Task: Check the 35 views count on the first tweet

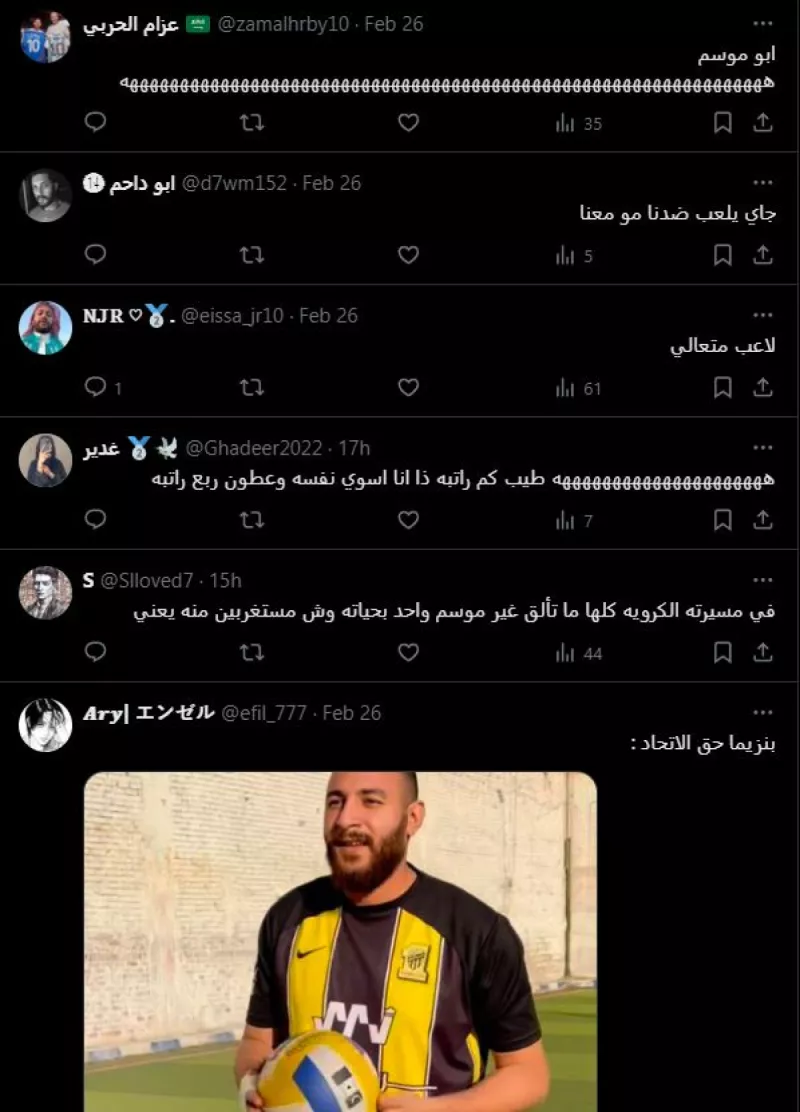Action: pyautogui.click(x=580, y=122)
